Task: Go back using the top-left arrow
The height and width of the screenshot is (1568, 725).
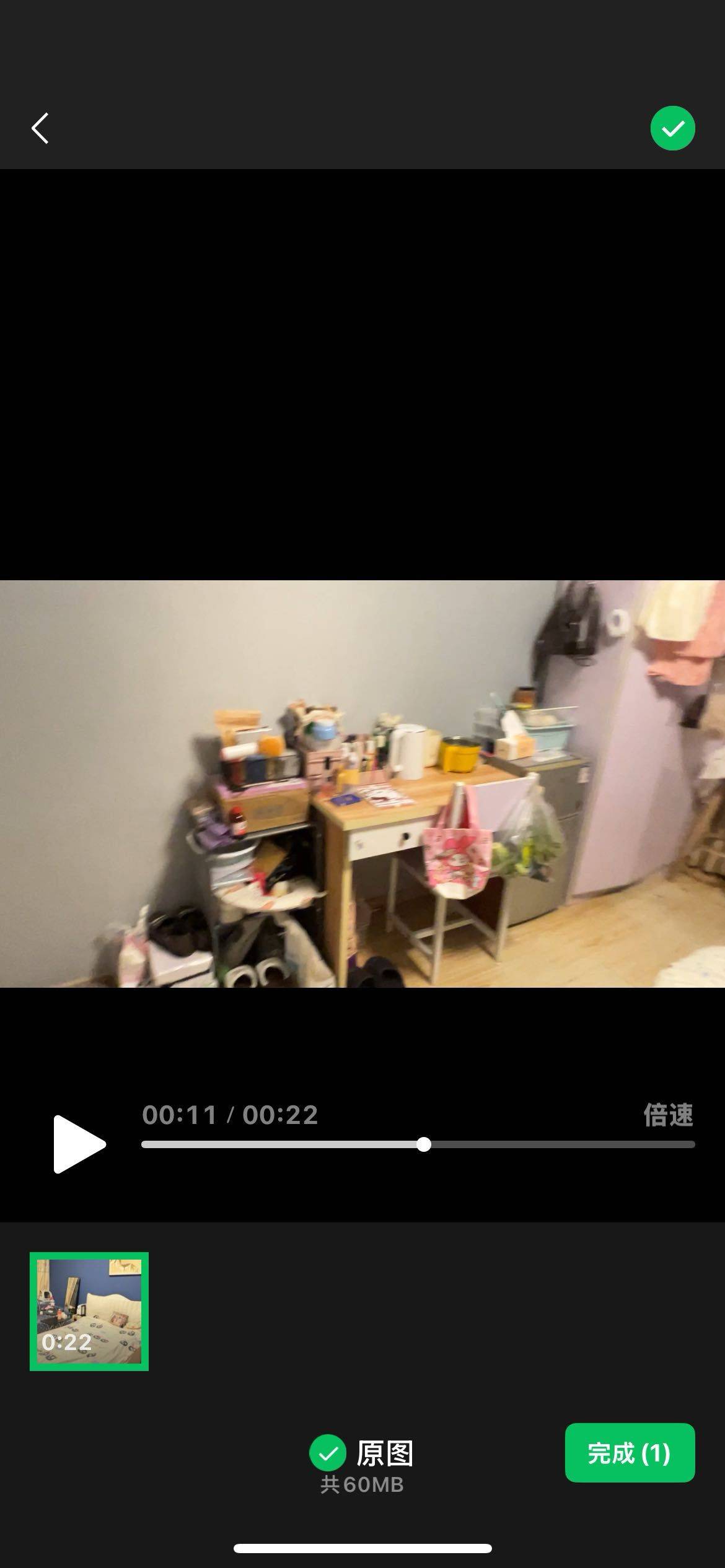Action: point(40,128)
